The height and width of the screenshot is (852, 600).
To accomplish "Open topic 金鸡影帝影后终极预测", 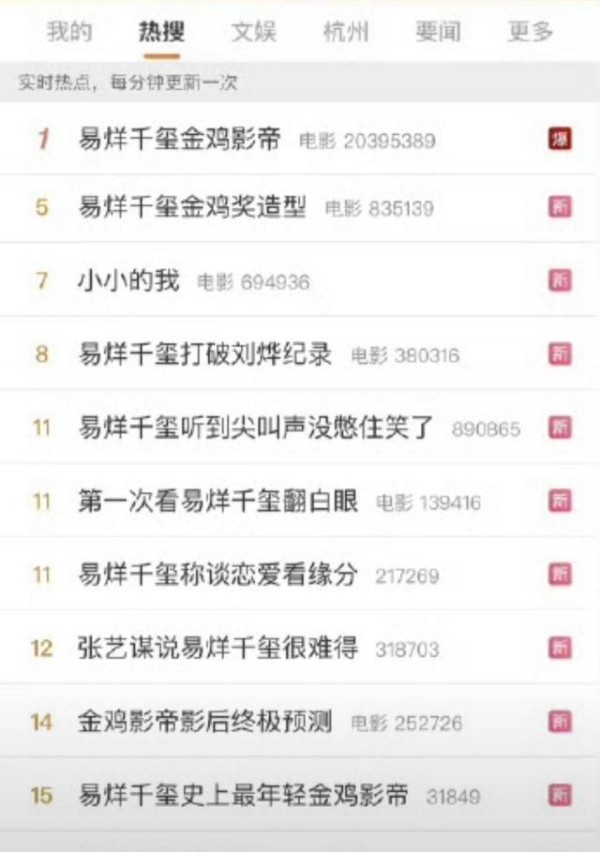I will [x=205, y=721].
